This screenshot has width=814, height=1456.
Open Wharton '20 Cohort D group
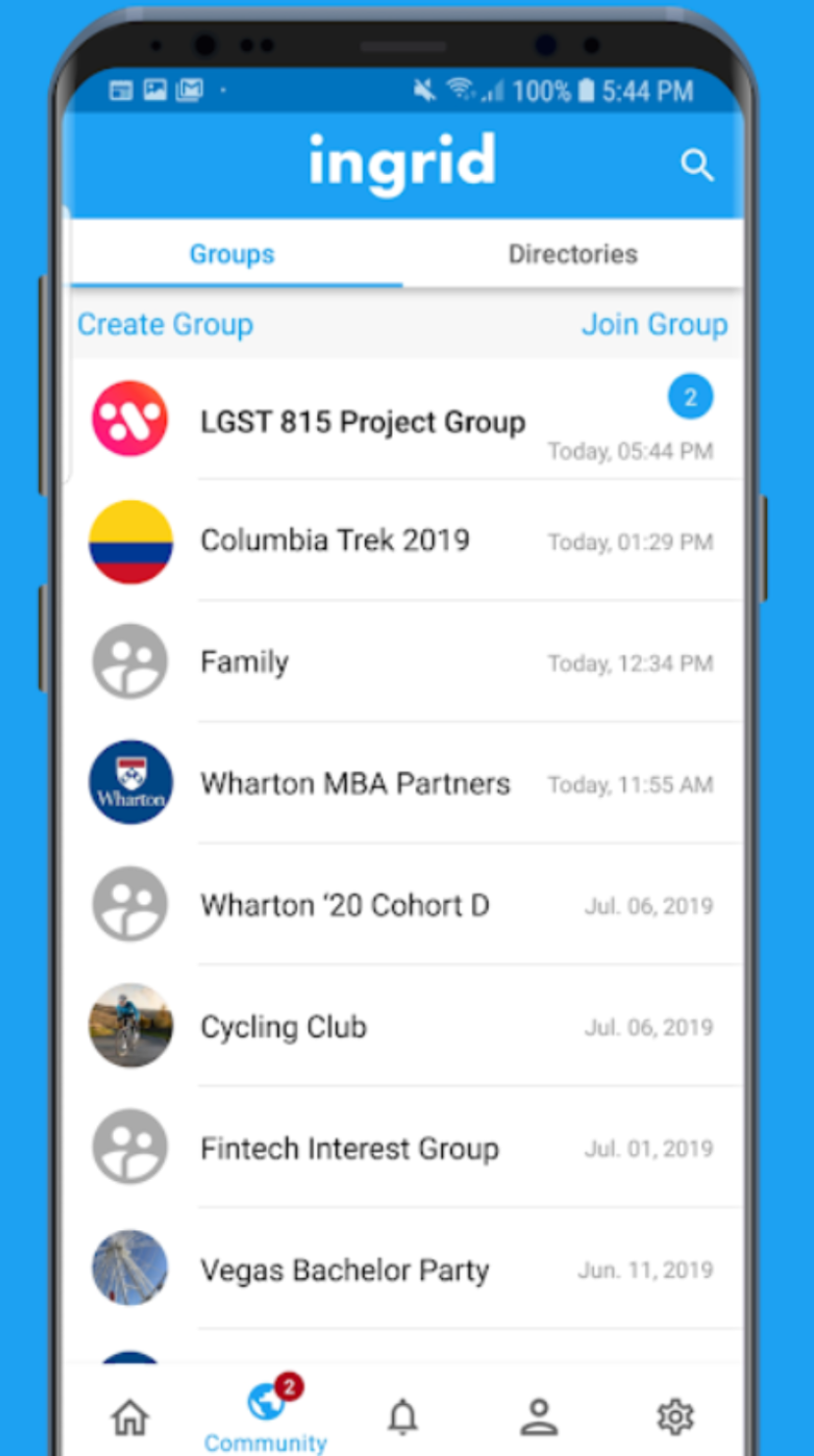(345, 905)
